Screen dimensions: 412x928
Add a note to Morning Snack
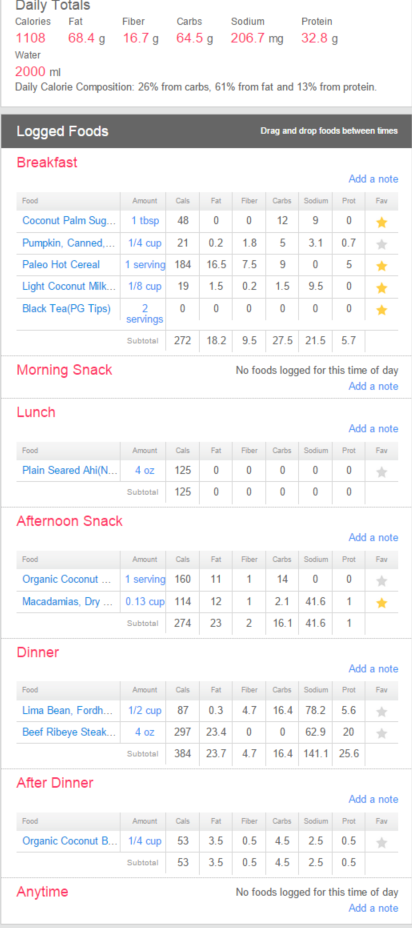[374, 386]
